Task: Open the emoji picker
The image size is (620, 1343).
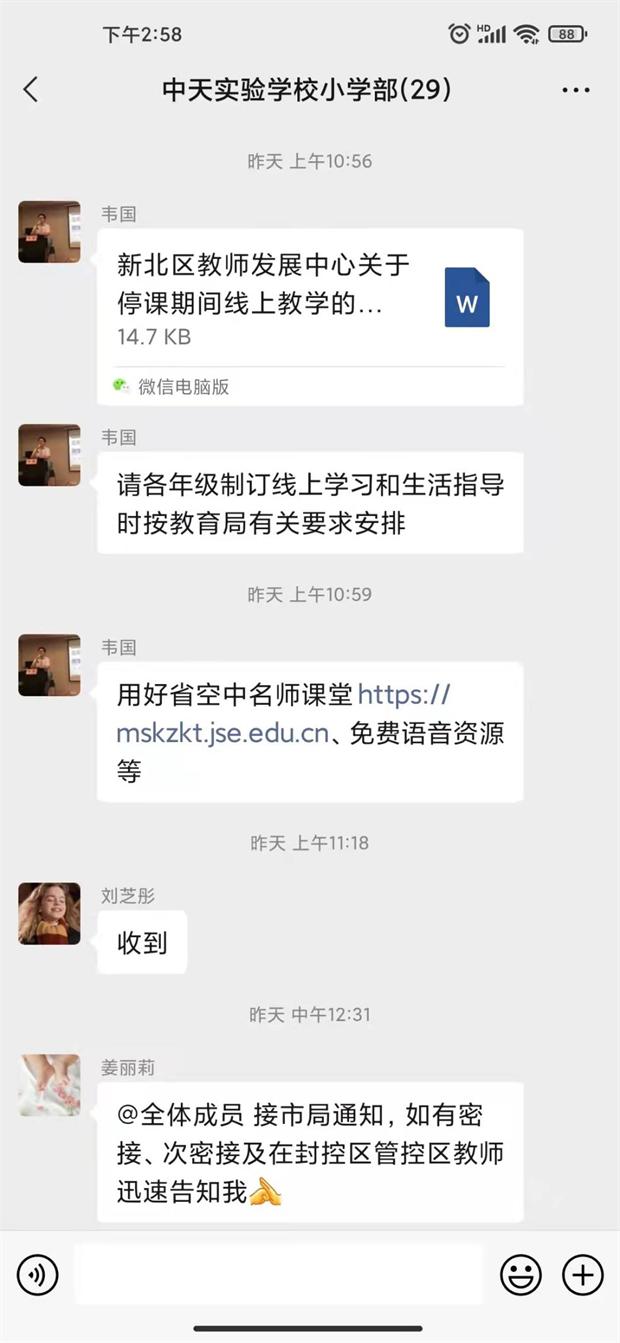Action: (520, 1275)
